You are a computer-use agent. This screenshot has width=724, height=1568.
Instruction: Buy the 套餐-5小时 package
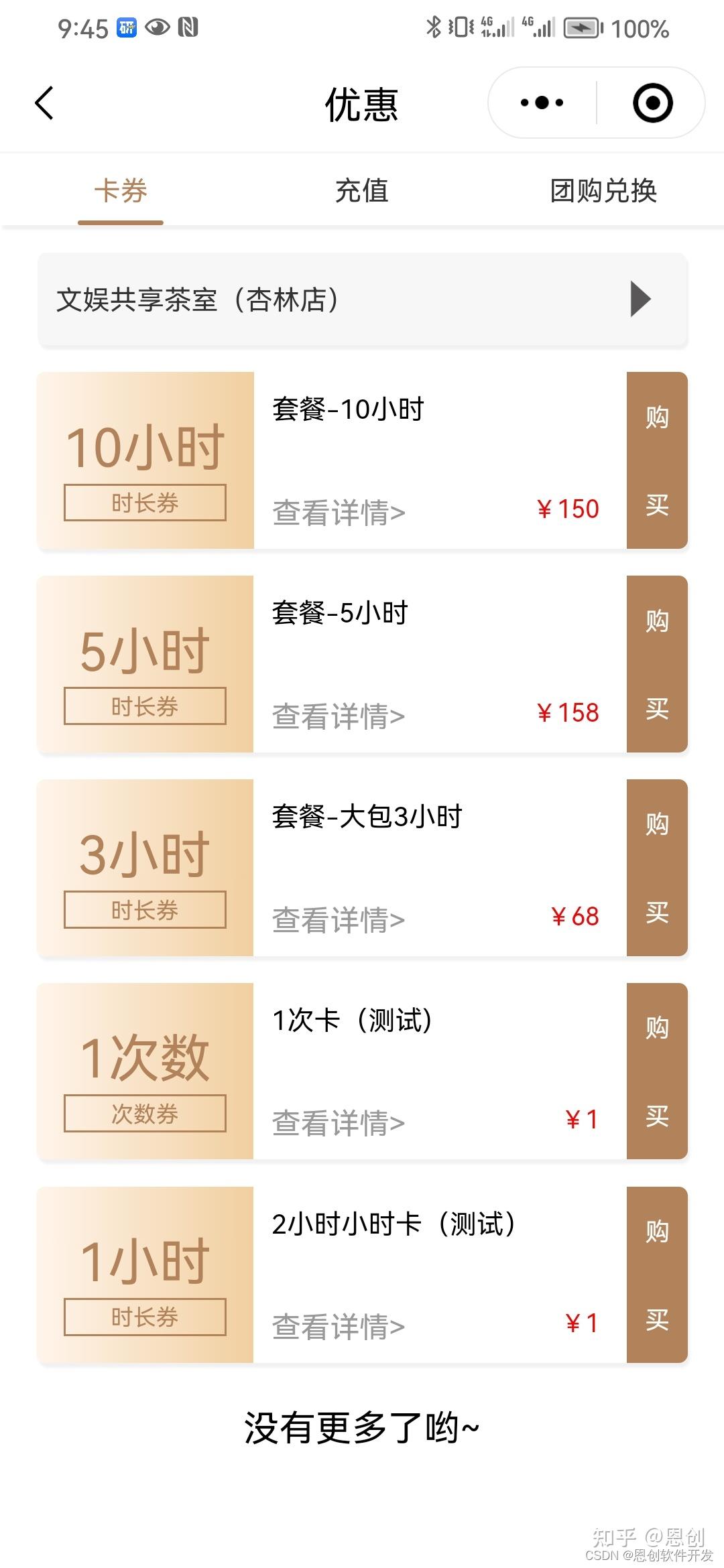click(x=657, y=664)
